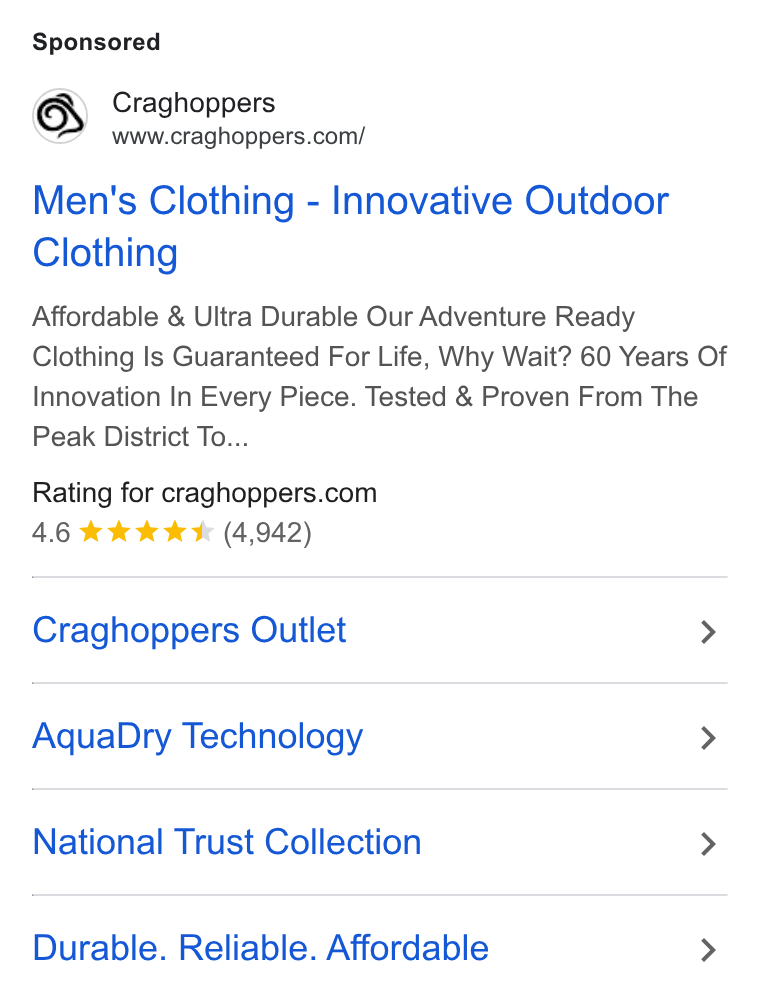
Task: Tap the www.craghoppers.com site address
Action: [238, 136]
